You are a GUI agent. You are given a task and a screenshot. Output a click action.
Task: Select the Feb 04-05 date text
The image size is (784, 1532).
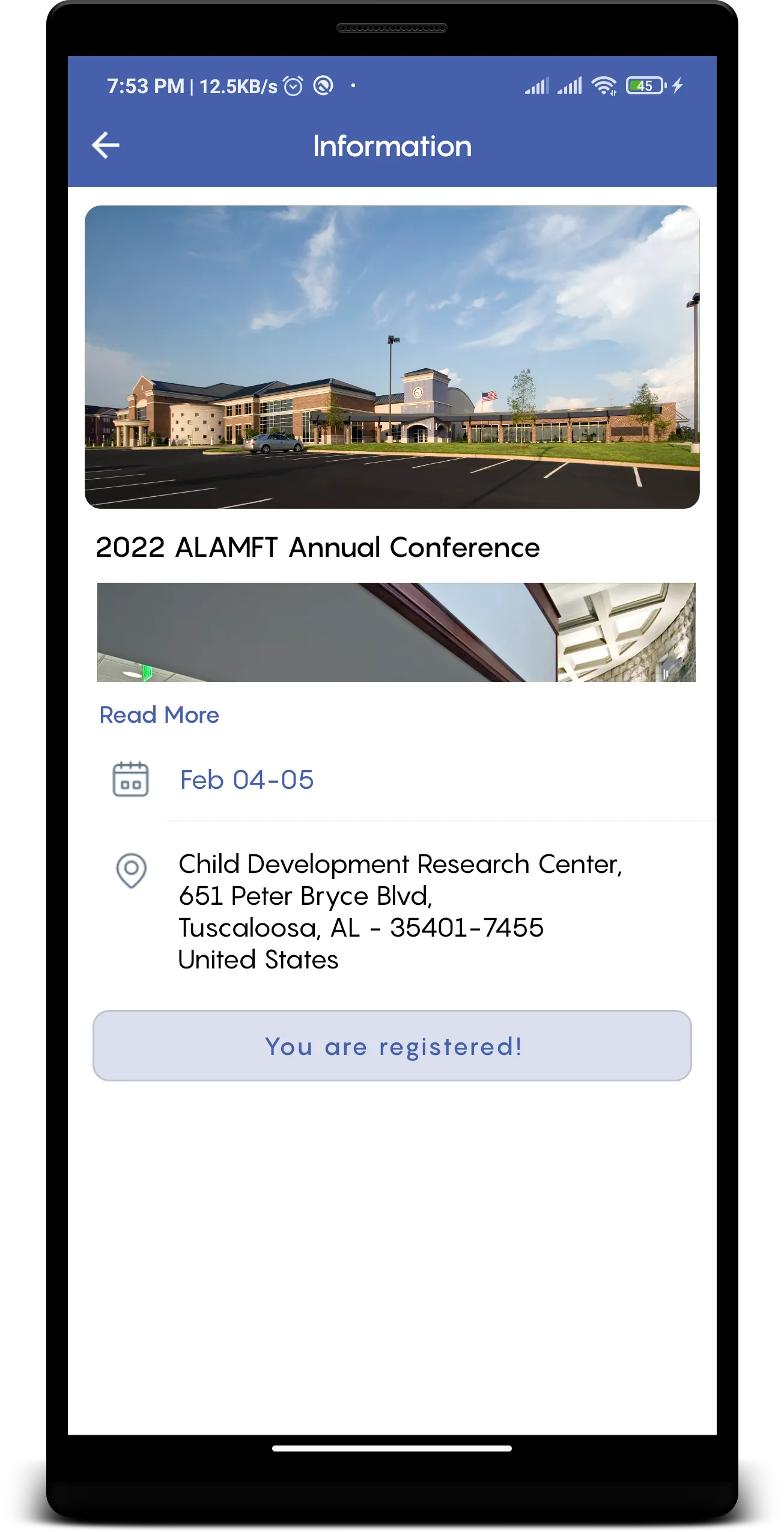246,779
